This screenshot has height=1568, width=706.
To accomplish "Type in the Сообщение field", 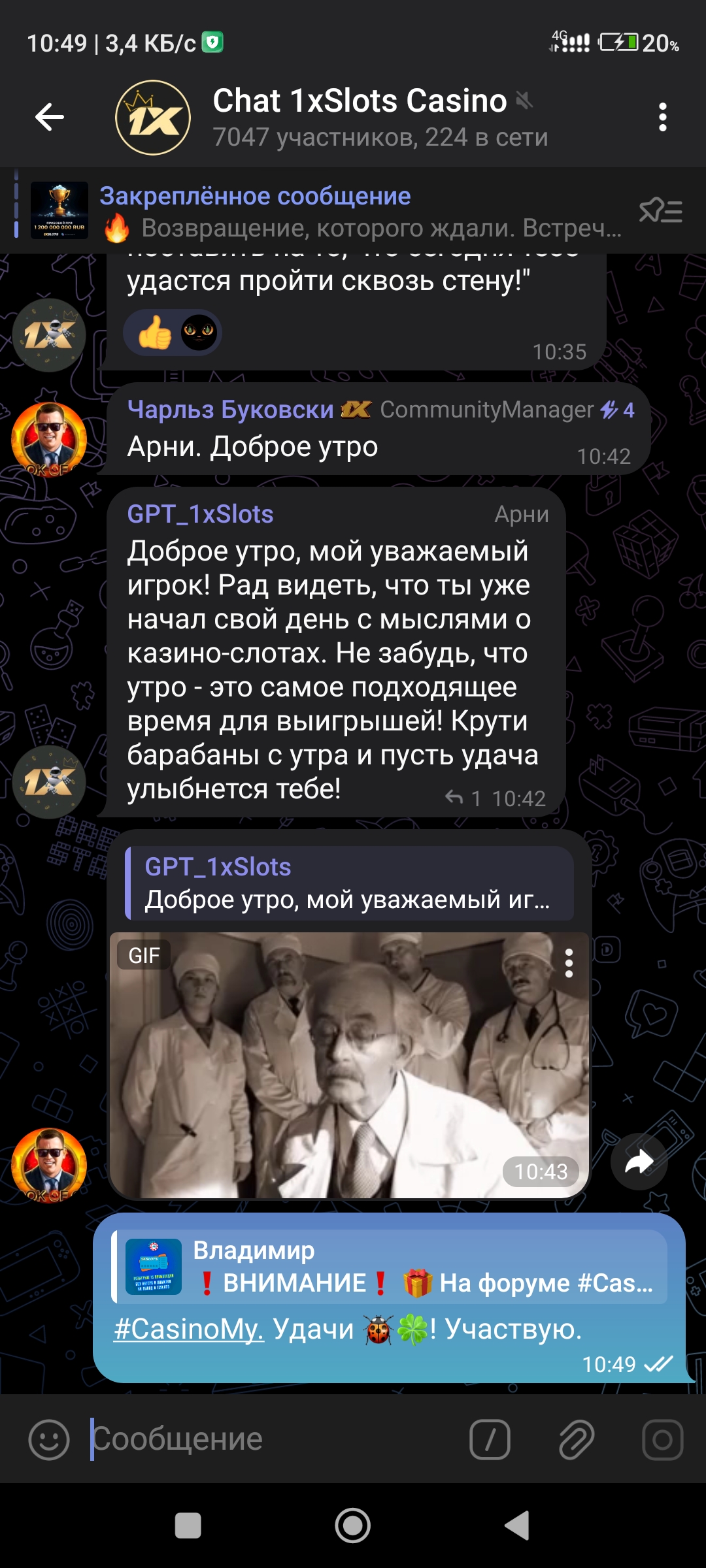I will point(275,1439).
